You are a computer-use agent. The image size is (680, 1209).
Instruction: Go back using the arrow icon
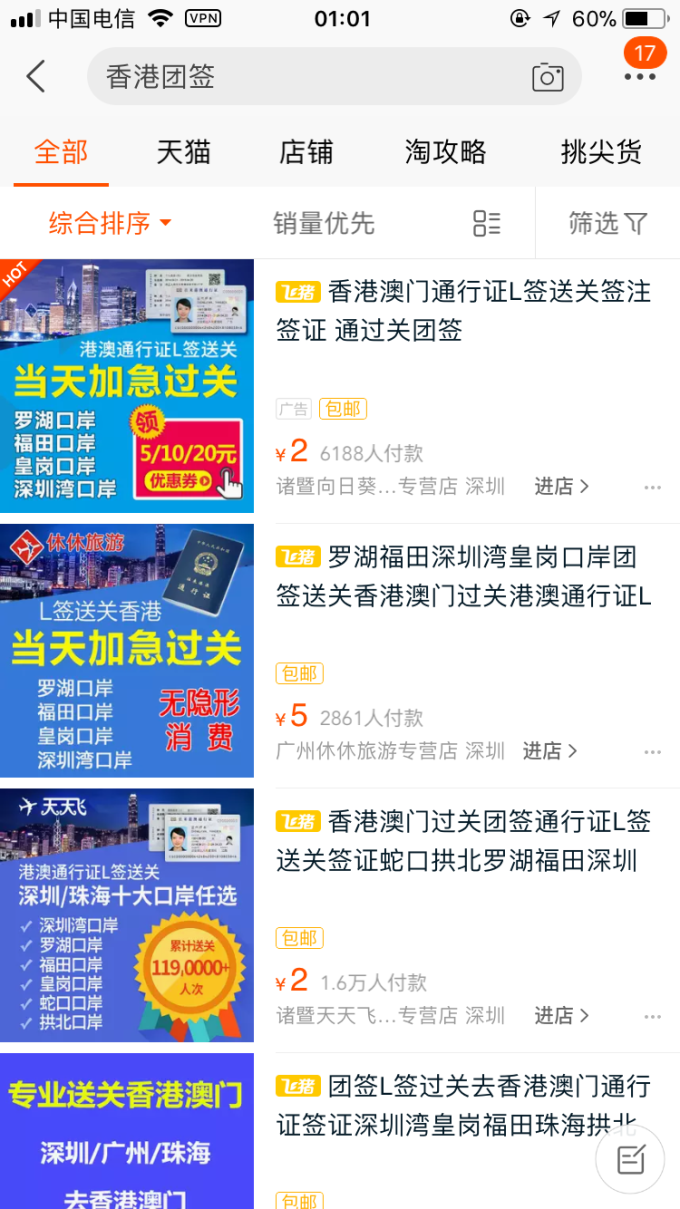(36, 77)
